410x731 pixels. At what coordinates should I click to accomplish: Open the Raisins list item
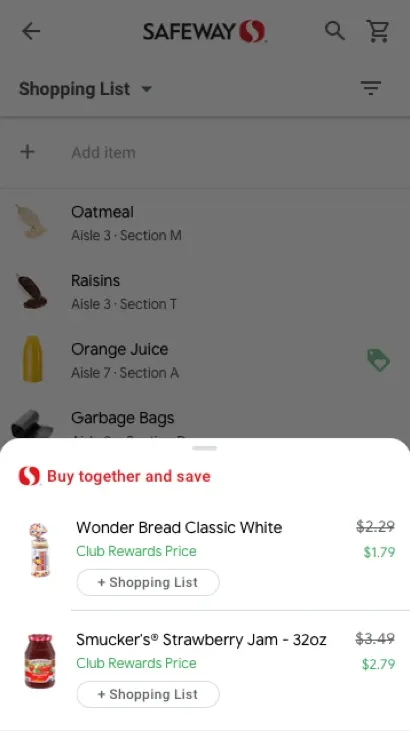[x=205, y=292]
